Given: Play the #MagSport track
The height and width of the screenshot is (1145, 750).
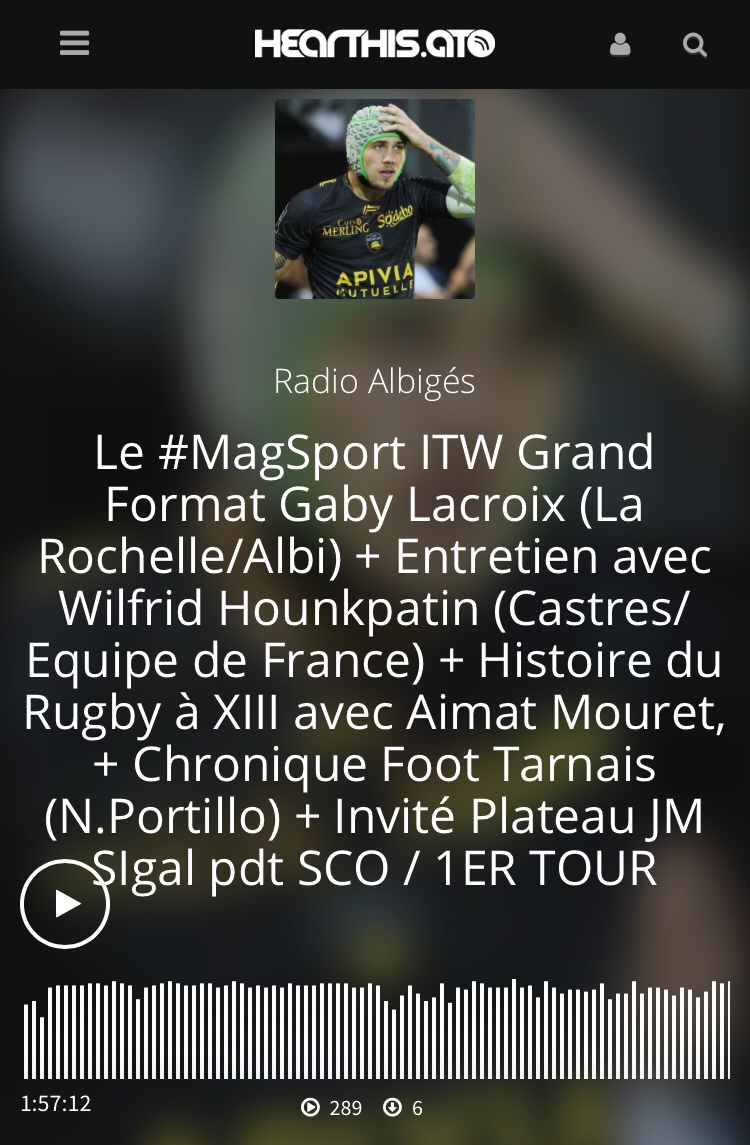Looking at the screenshot, I should [65, 904].
